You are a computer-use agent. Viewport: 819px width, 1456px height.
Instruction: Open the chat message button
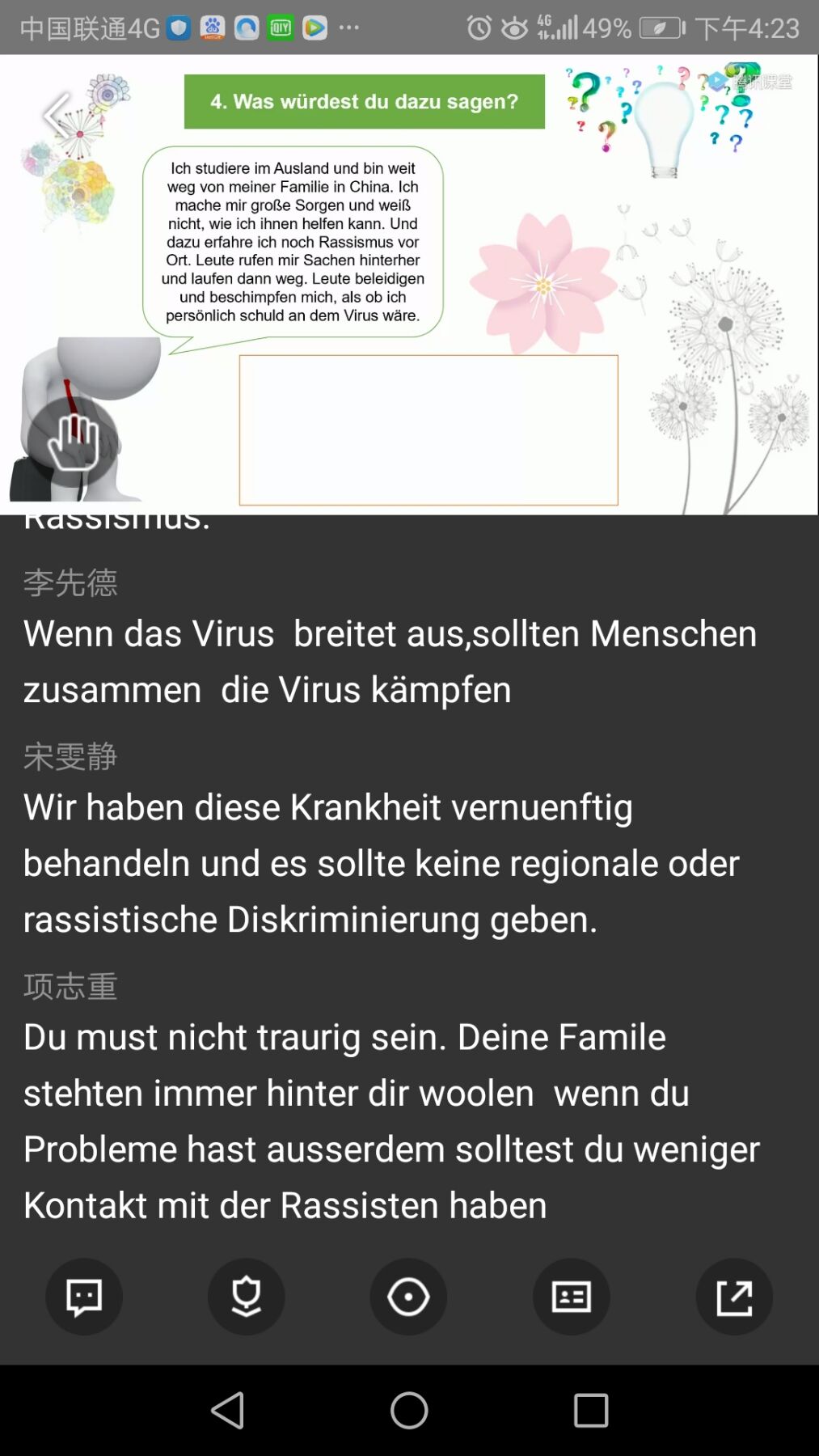click(x=84, y=1297)
